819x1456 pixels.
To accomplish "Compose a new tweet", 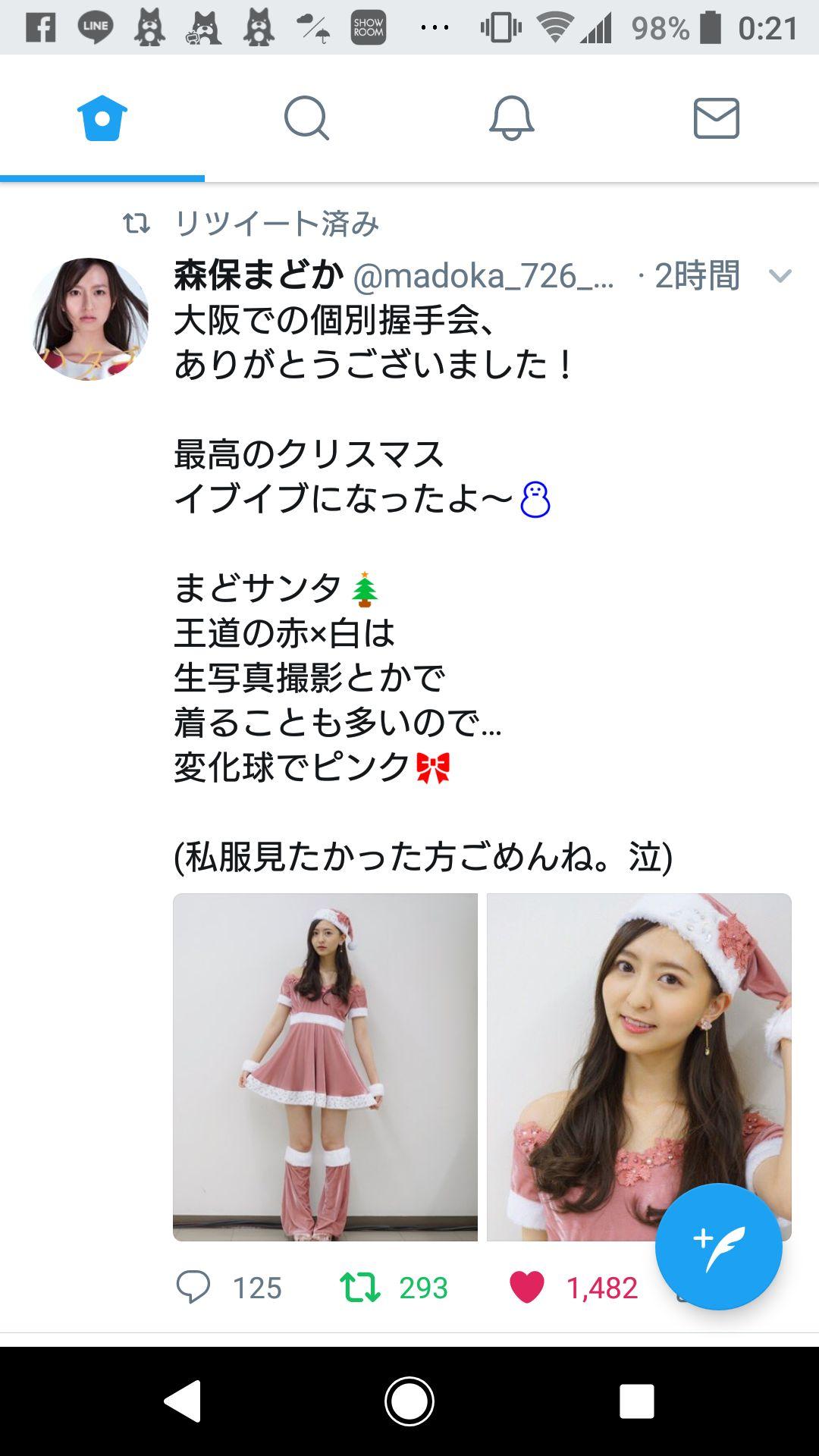I will tap(718, 1247).
